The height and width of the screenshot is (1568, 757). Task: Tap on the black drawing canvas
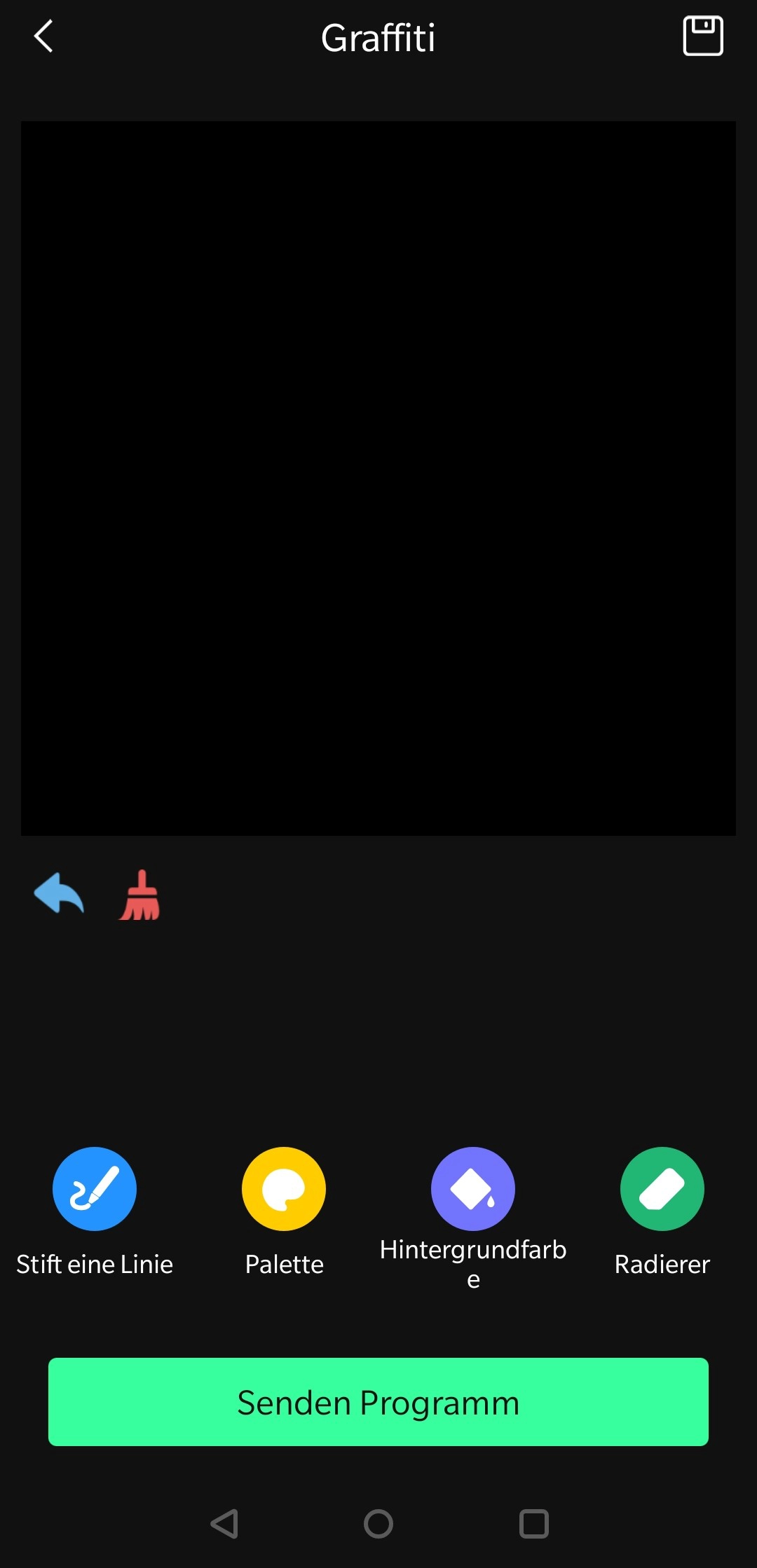(378, 479)
